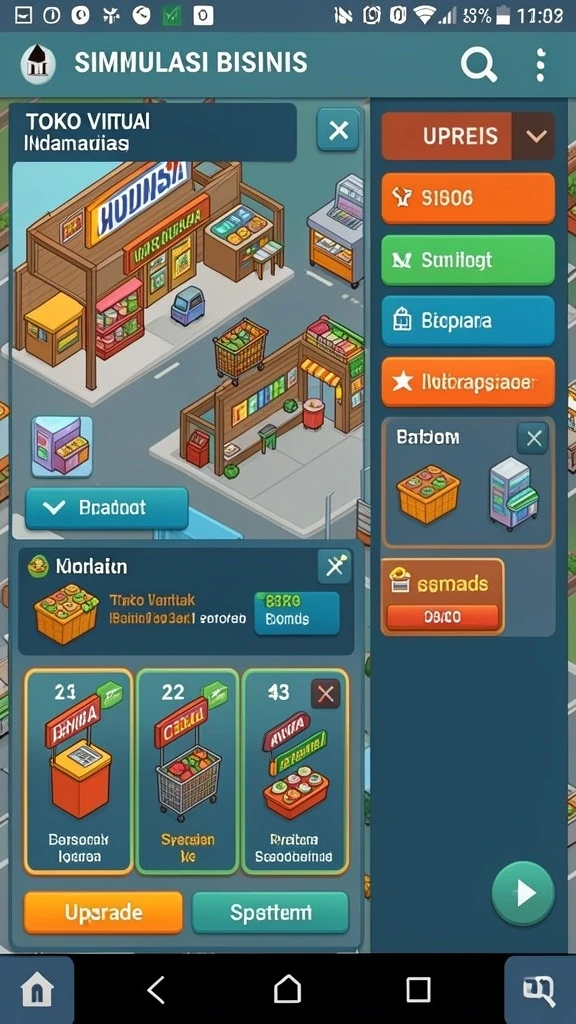Dismiss the Babom card
Screen dimensions: 576x1024
click(533, 438)
